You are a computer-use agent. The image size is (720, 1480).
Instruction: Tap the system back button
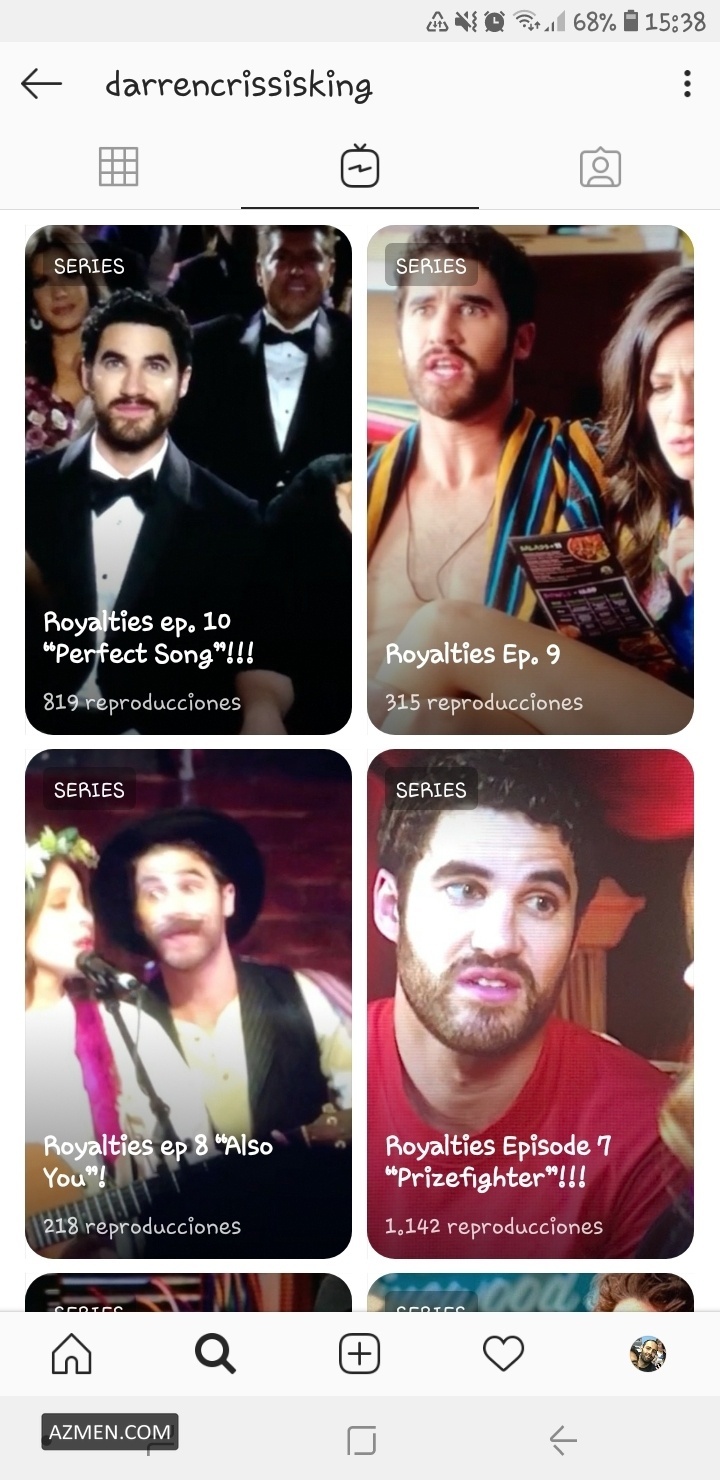coord(563,1440)
